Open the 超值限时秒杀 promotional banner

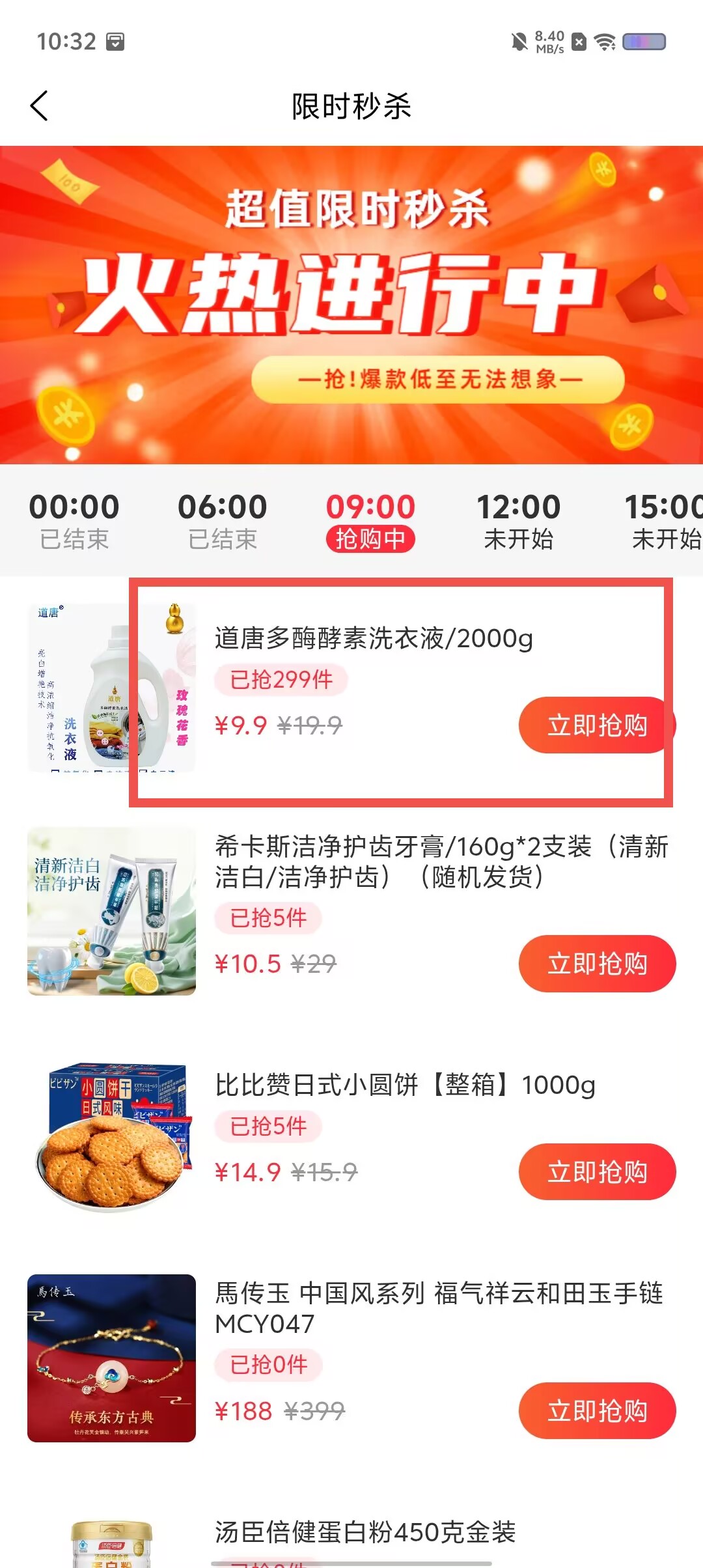pos(351,305)
